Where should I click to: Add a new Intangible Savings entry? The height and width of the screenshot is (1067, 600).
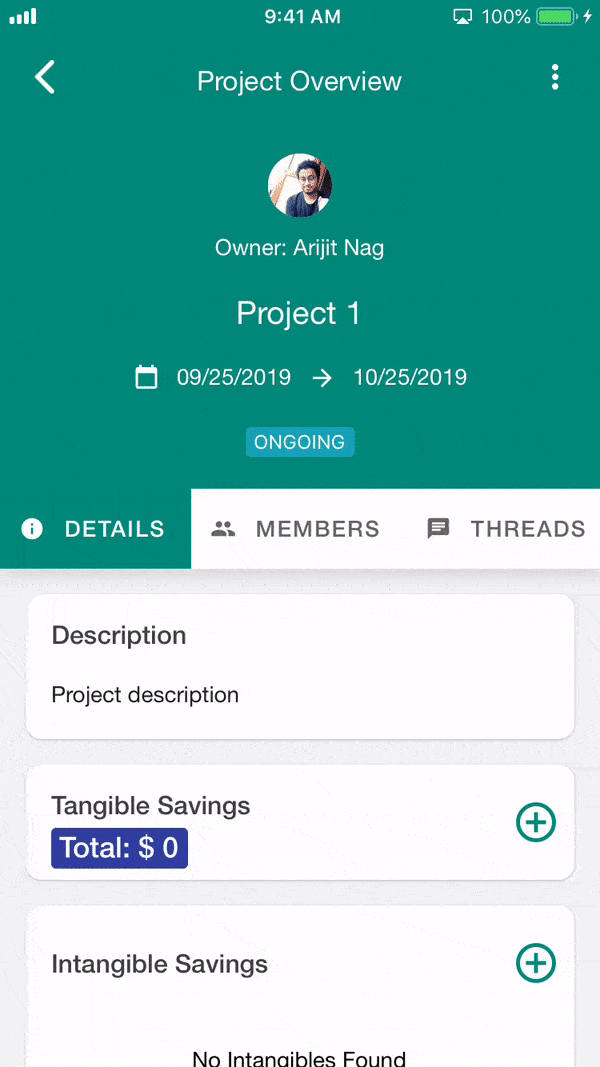tap(535, 963)
